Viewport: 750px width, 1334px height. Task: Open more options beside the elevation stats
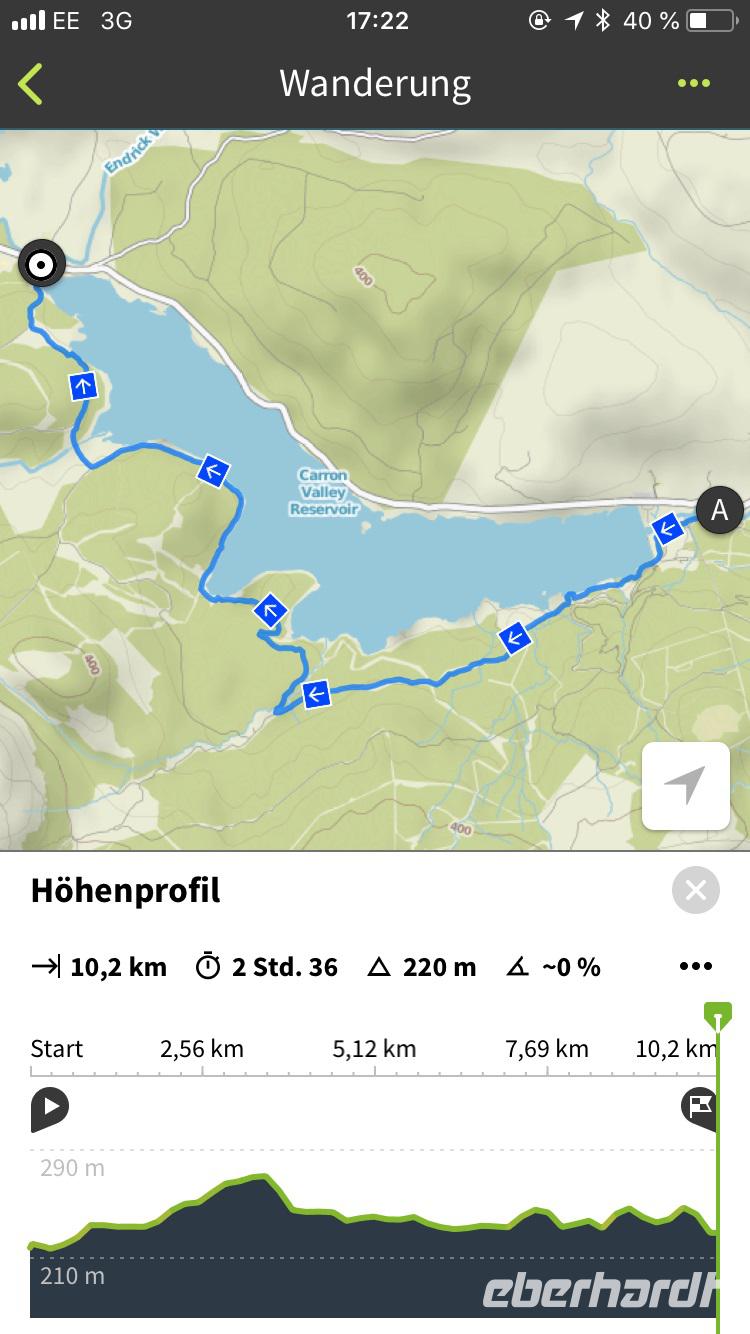[x=695, y=966]
